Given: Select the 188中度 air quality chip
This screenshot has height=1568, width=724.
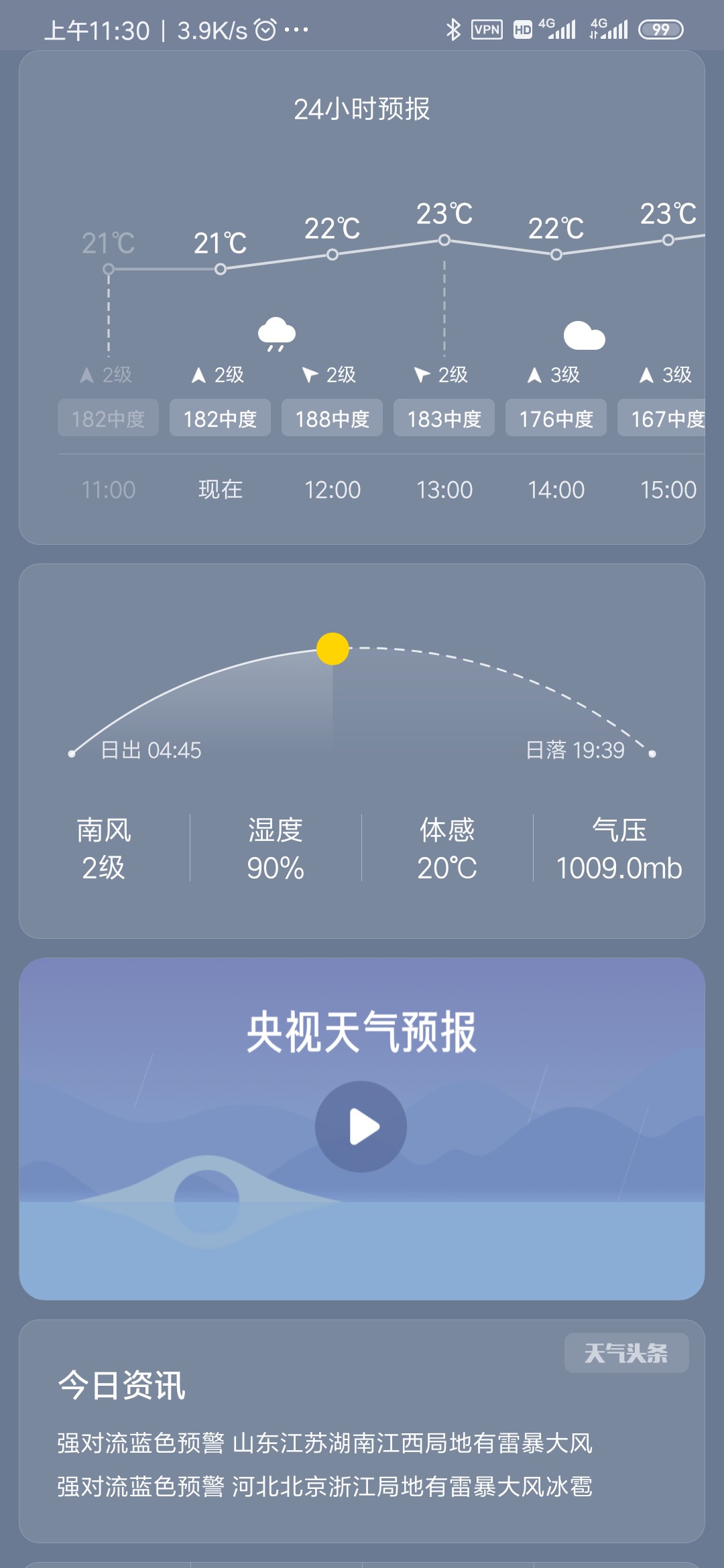Looking at the screenshot, I should click(x=332, y=418).
